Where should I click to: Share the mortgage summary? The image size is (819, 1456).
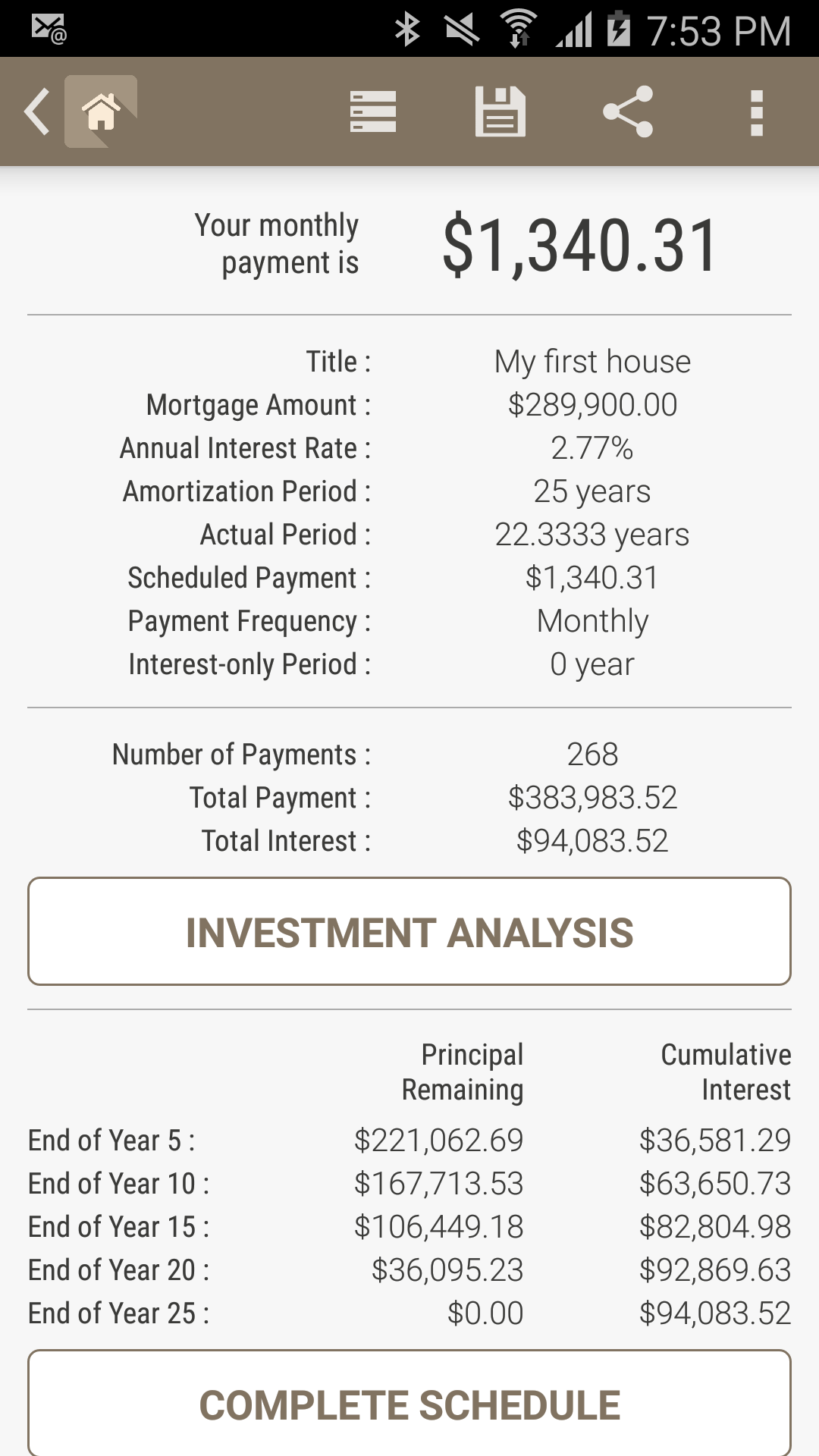[629, 111]
